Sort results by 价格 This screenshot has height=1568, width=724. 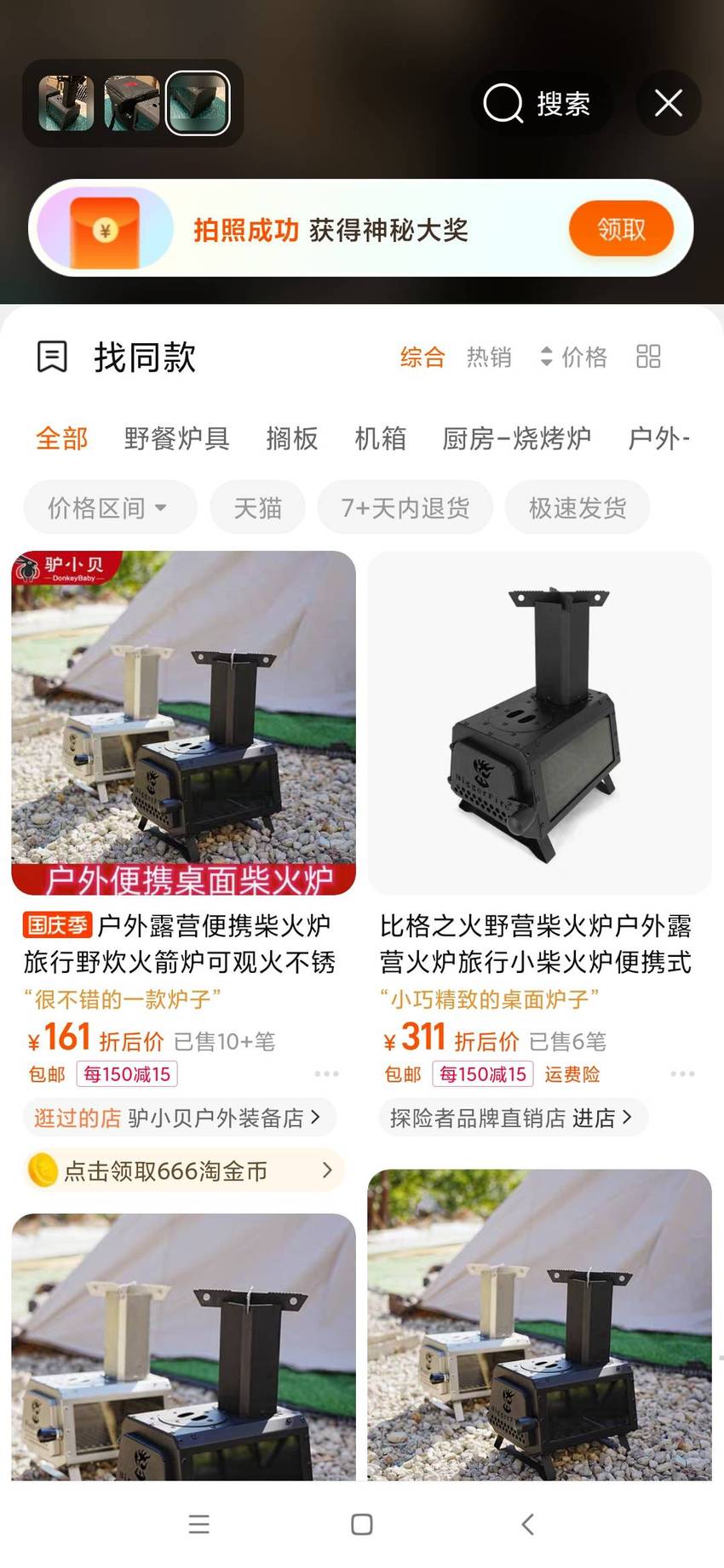(574, 357)
